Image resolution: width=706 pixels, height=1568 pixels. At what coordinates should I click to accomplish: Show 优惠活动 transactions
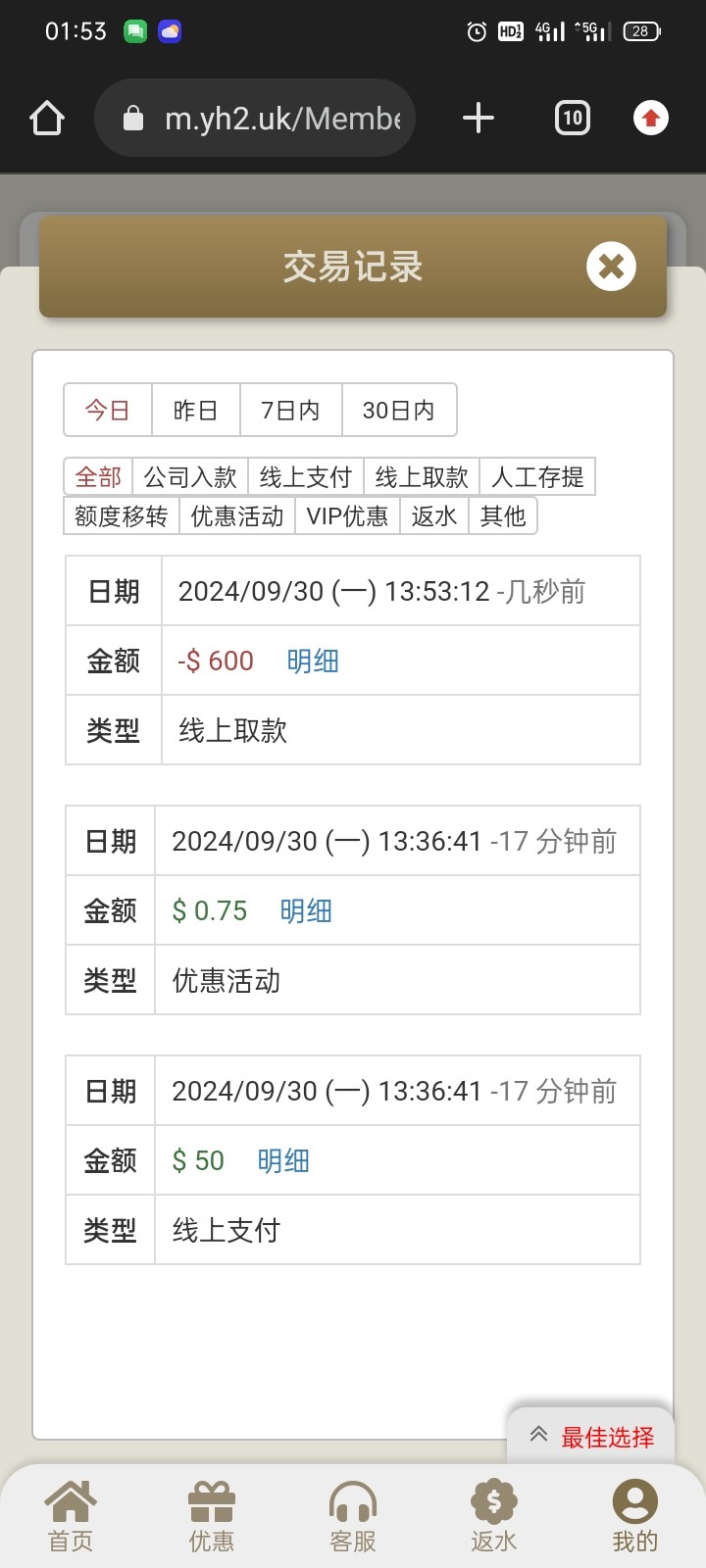[237, 515]
